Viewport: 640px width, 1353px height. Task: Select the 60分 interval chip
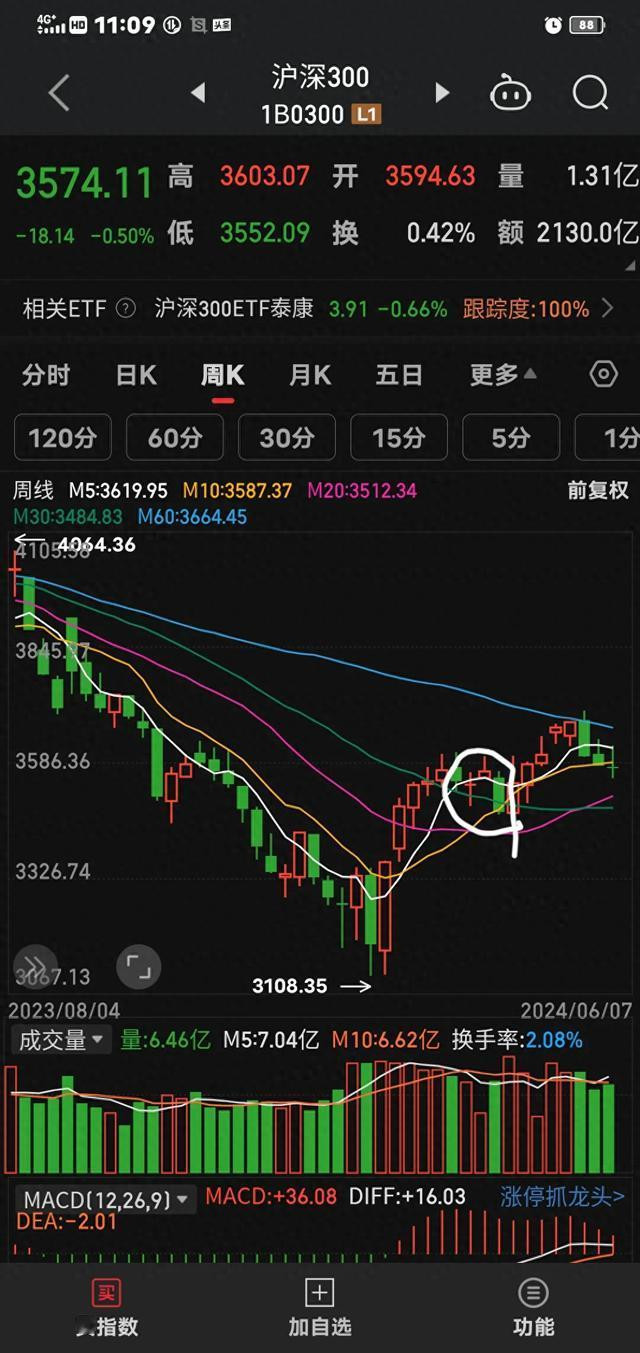click(175, 437)
